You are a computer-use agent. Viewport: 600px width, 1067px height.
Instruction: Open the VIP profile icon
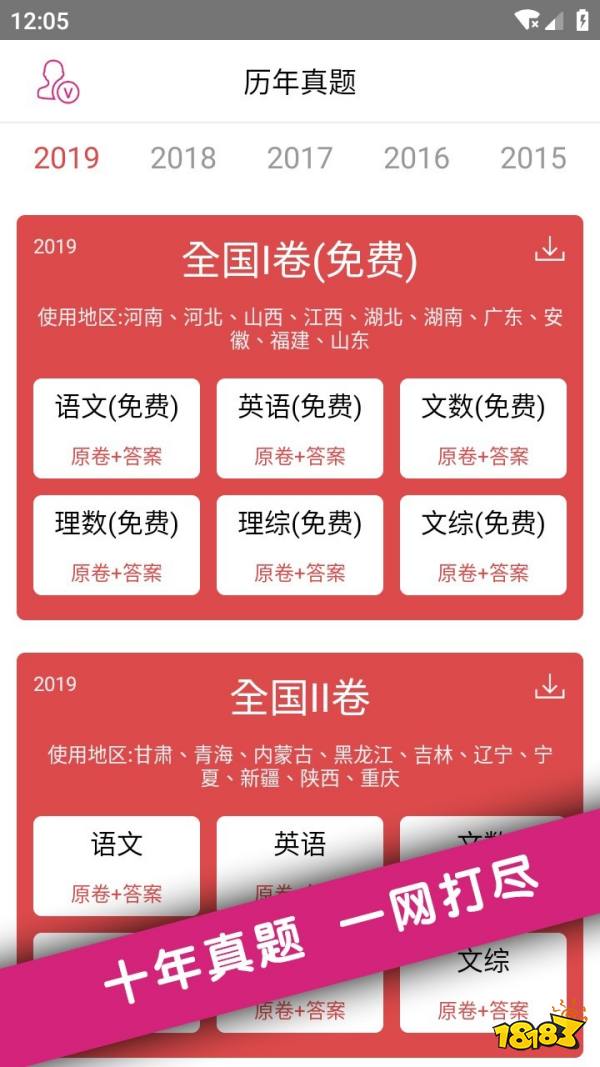(x=57, y=82)
